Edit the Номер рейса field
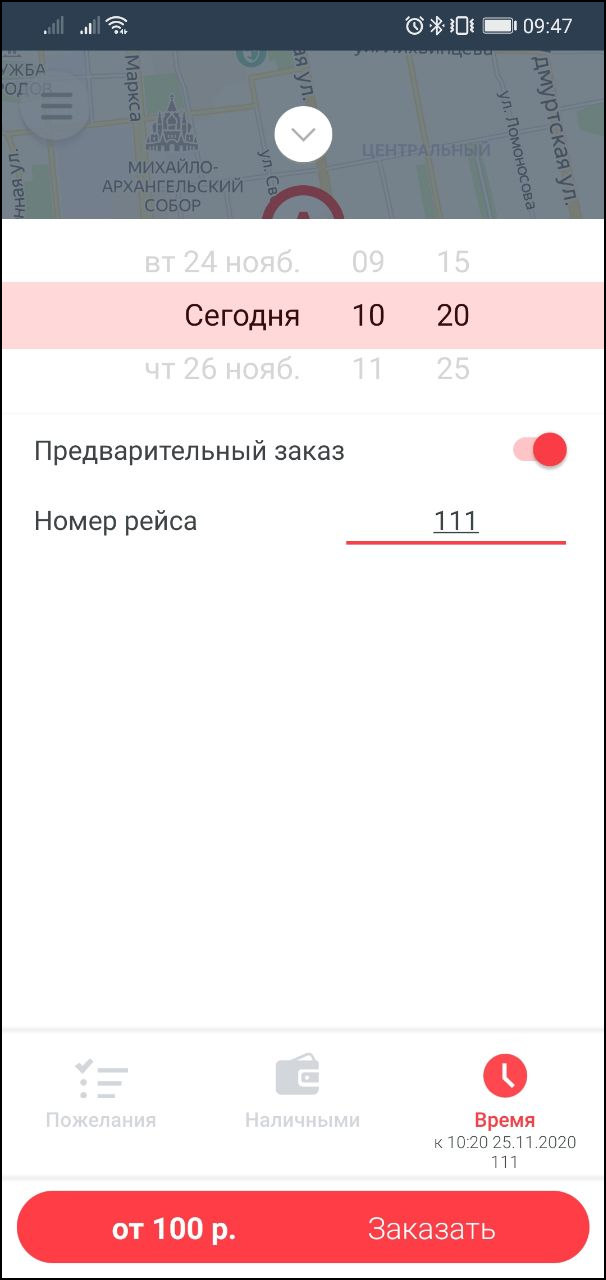 pyautogui.click(x=455, y=522)
